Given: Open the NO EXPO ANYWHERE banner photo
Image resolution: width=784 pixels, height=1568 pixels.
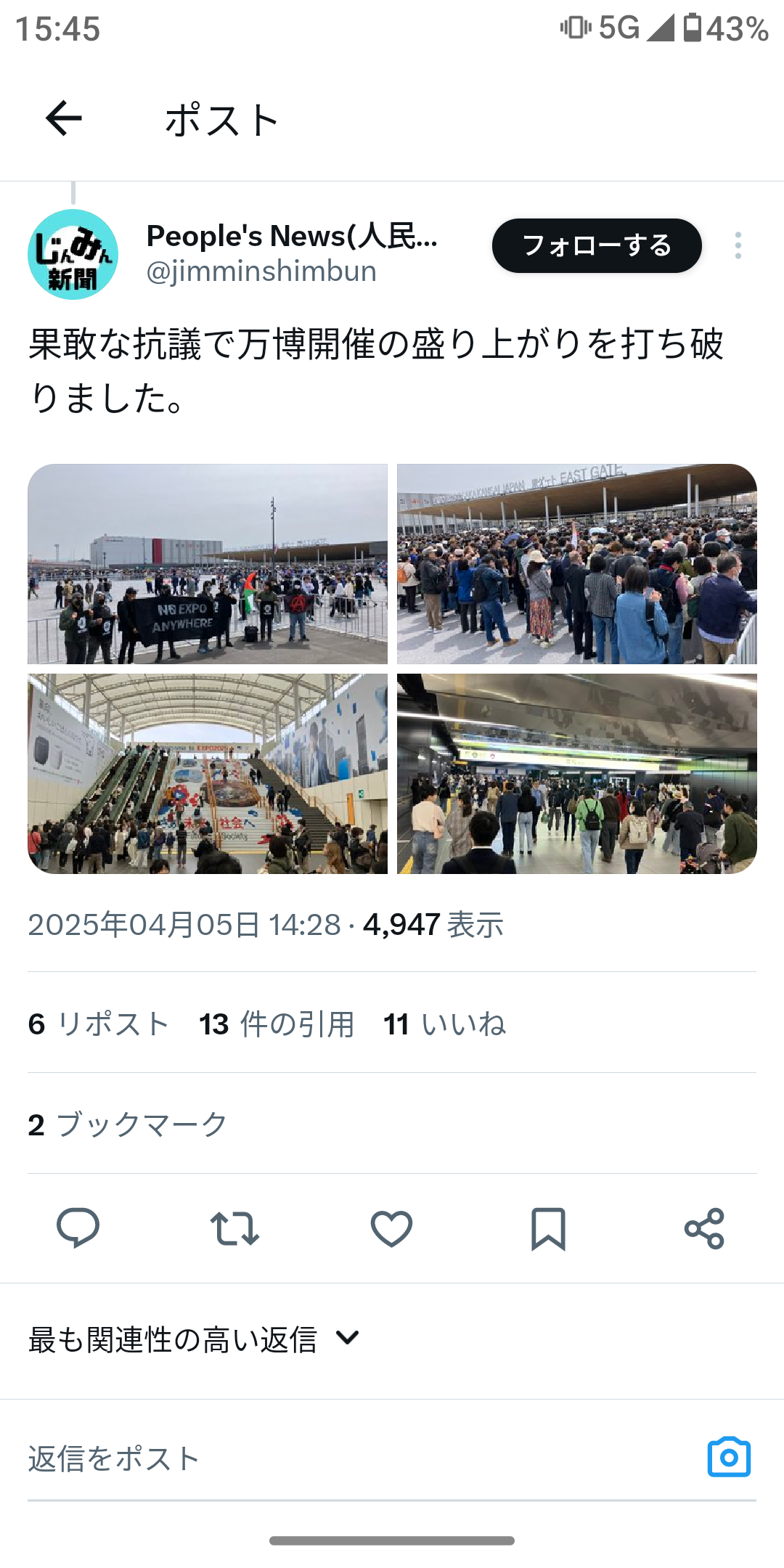Looking at the screenshot, I should point(208,564).
